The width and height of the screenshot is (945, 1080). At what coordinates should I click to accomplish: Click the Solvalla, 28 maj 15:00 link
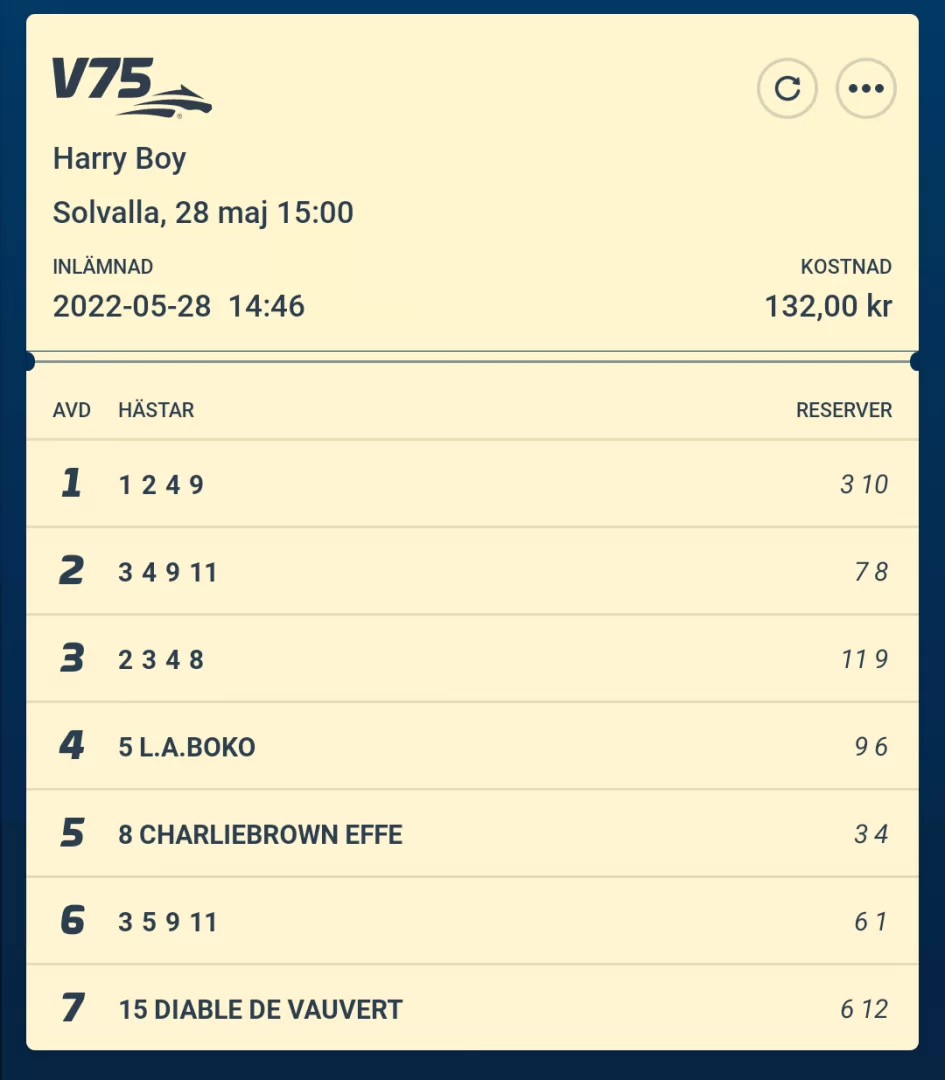(x=203, y=212)
